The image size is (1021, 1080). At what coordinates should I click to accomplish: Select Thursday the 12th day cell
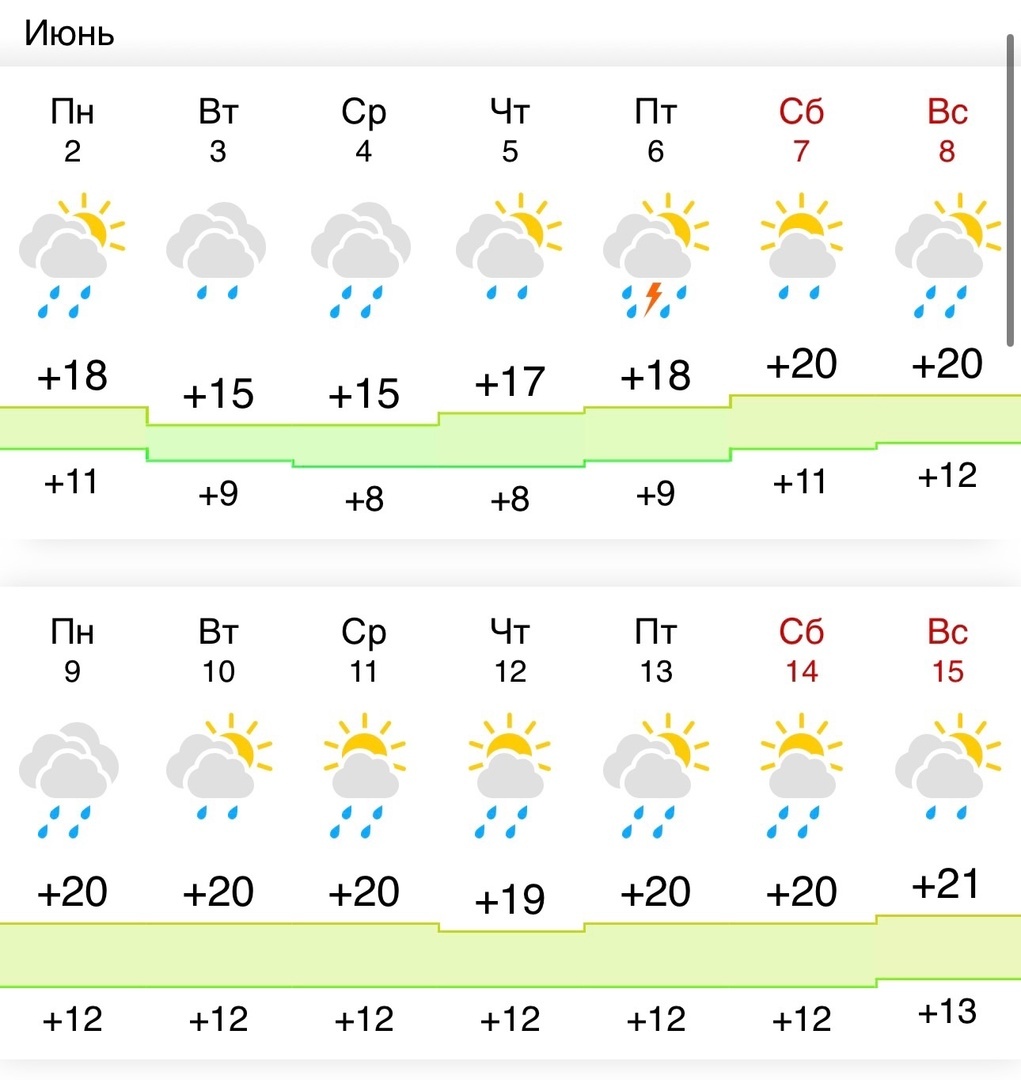(510, 772)
